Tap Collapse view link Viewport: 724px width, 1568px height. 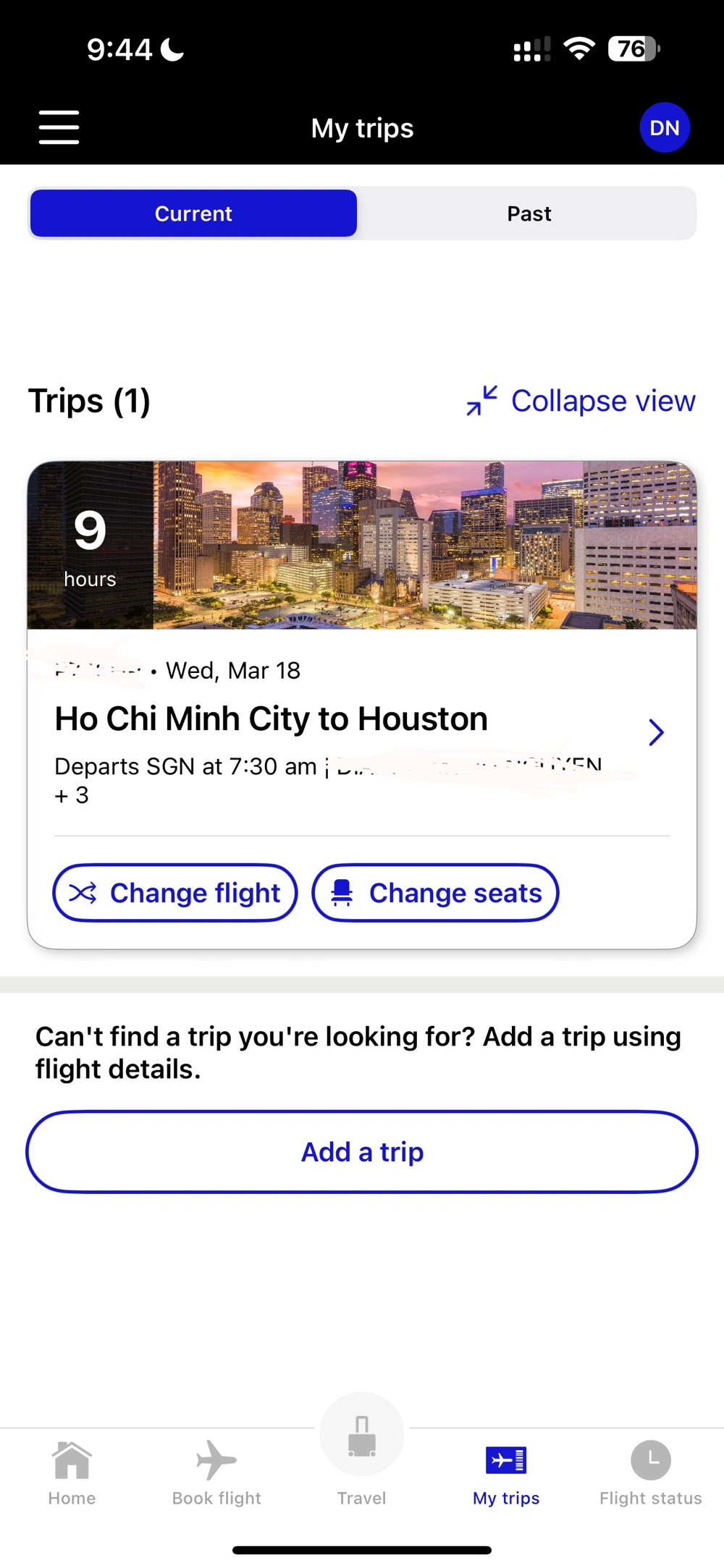point(581,401)
